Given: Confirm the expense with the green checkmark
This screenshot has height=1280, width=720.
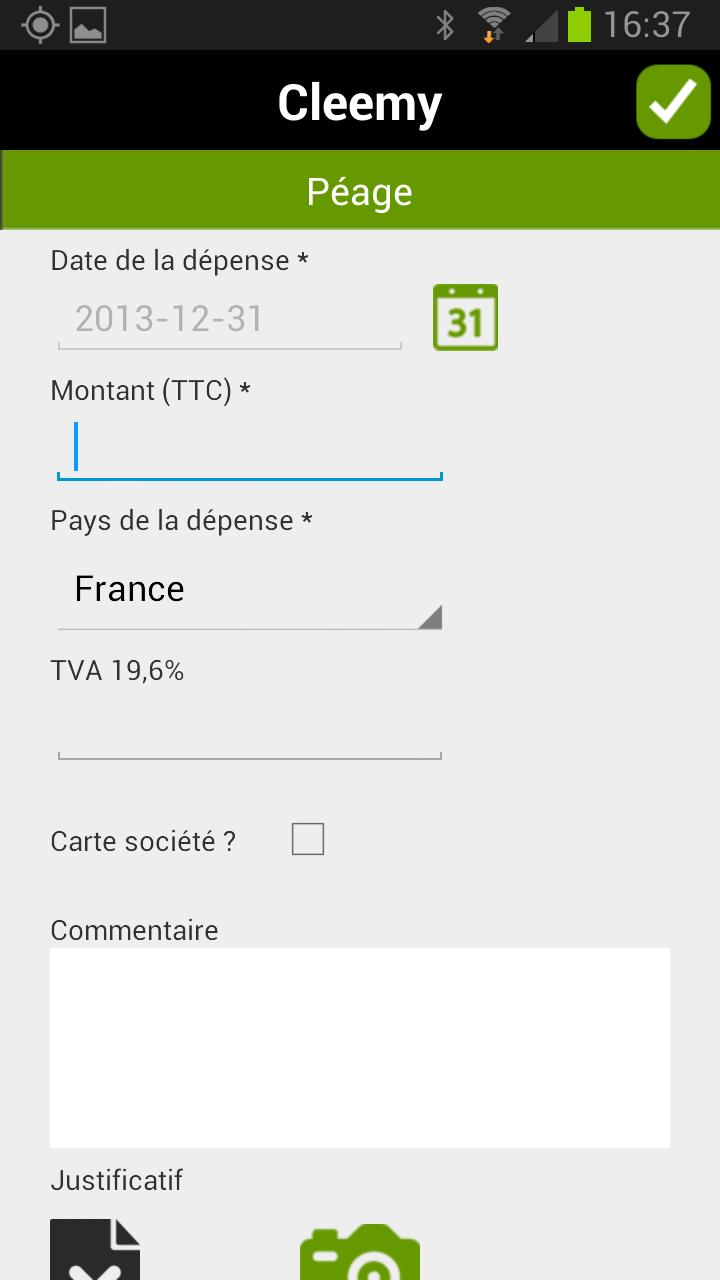Looking at the screenshot, I should pyautogui.click(x=673, y=101).
